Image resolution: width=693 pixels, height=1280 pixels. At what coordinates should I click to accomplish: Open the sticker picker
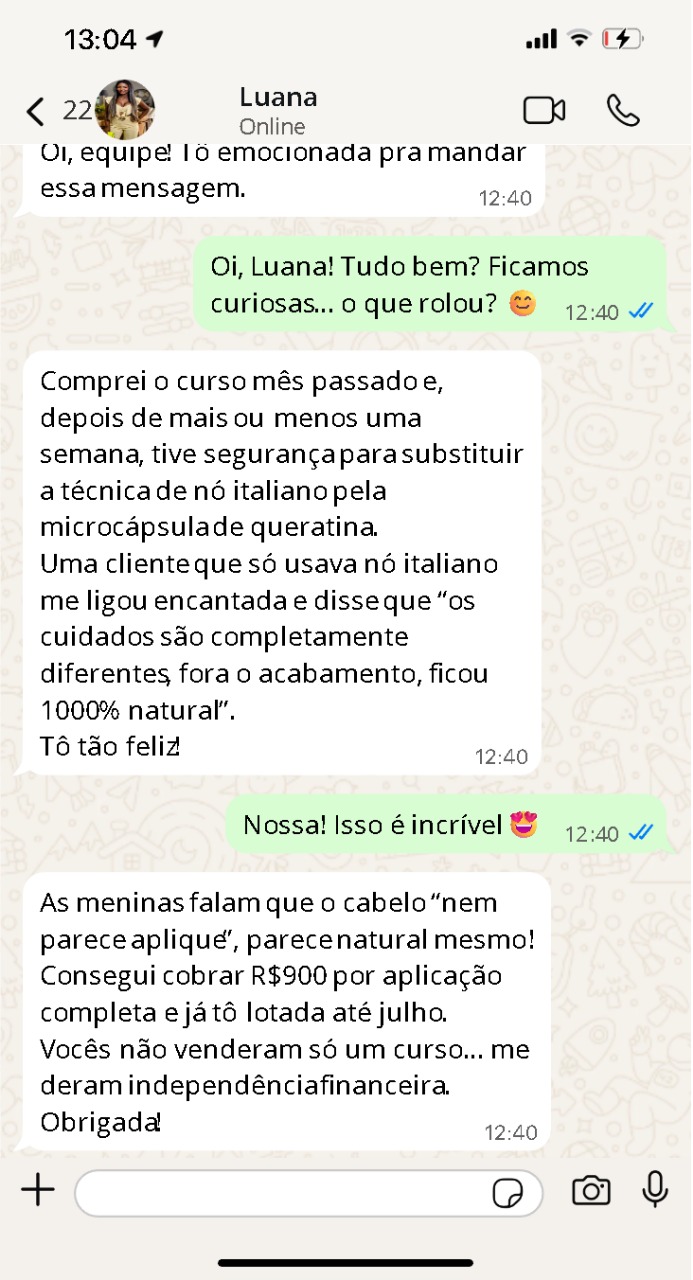click(x=508, y=1193)
